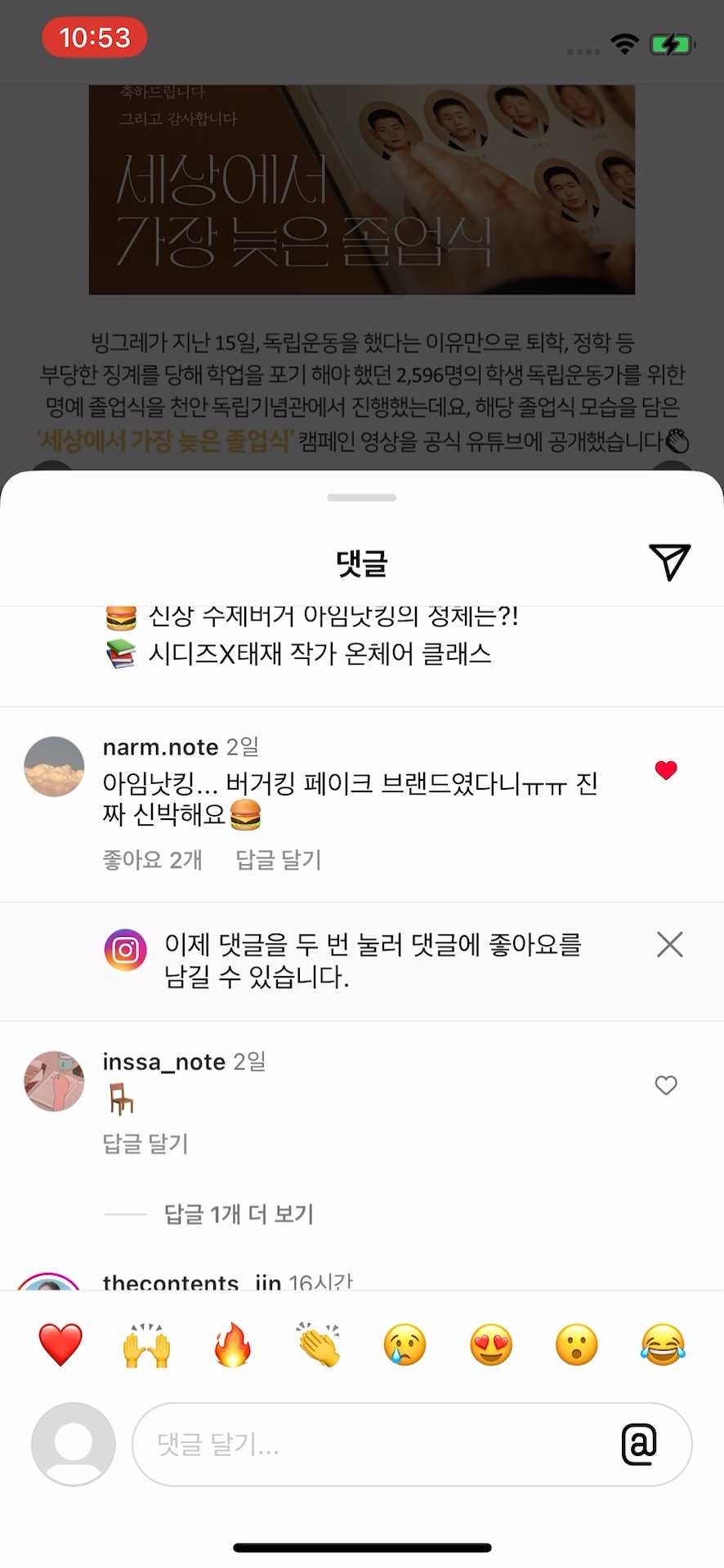Reply to narm.note via 답글 달기
Viewport: 724px width, 1568px height.
point(277,860)
